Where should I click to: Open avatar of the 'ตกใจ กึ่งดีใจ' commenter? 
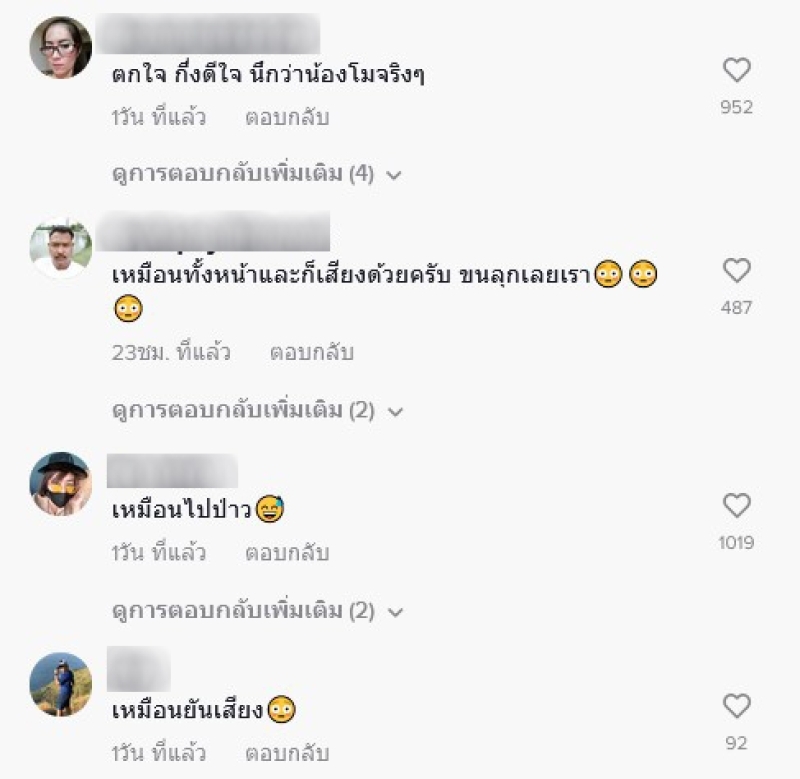point(60,47)
